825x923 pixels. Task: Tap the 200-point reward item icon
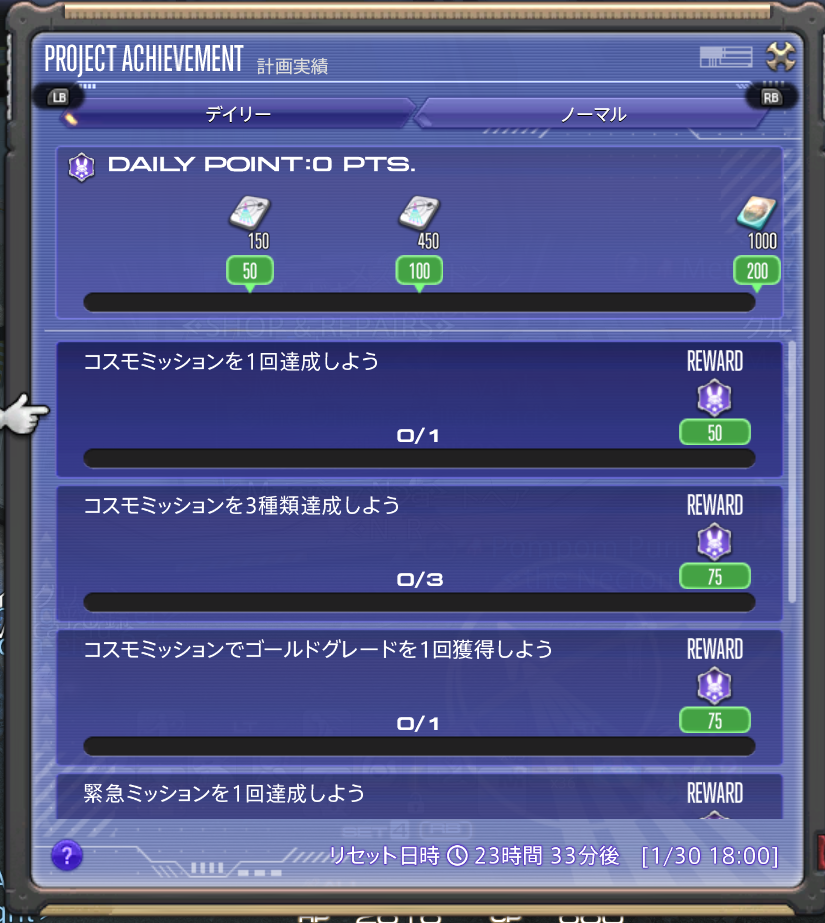(x=756, y=214)
